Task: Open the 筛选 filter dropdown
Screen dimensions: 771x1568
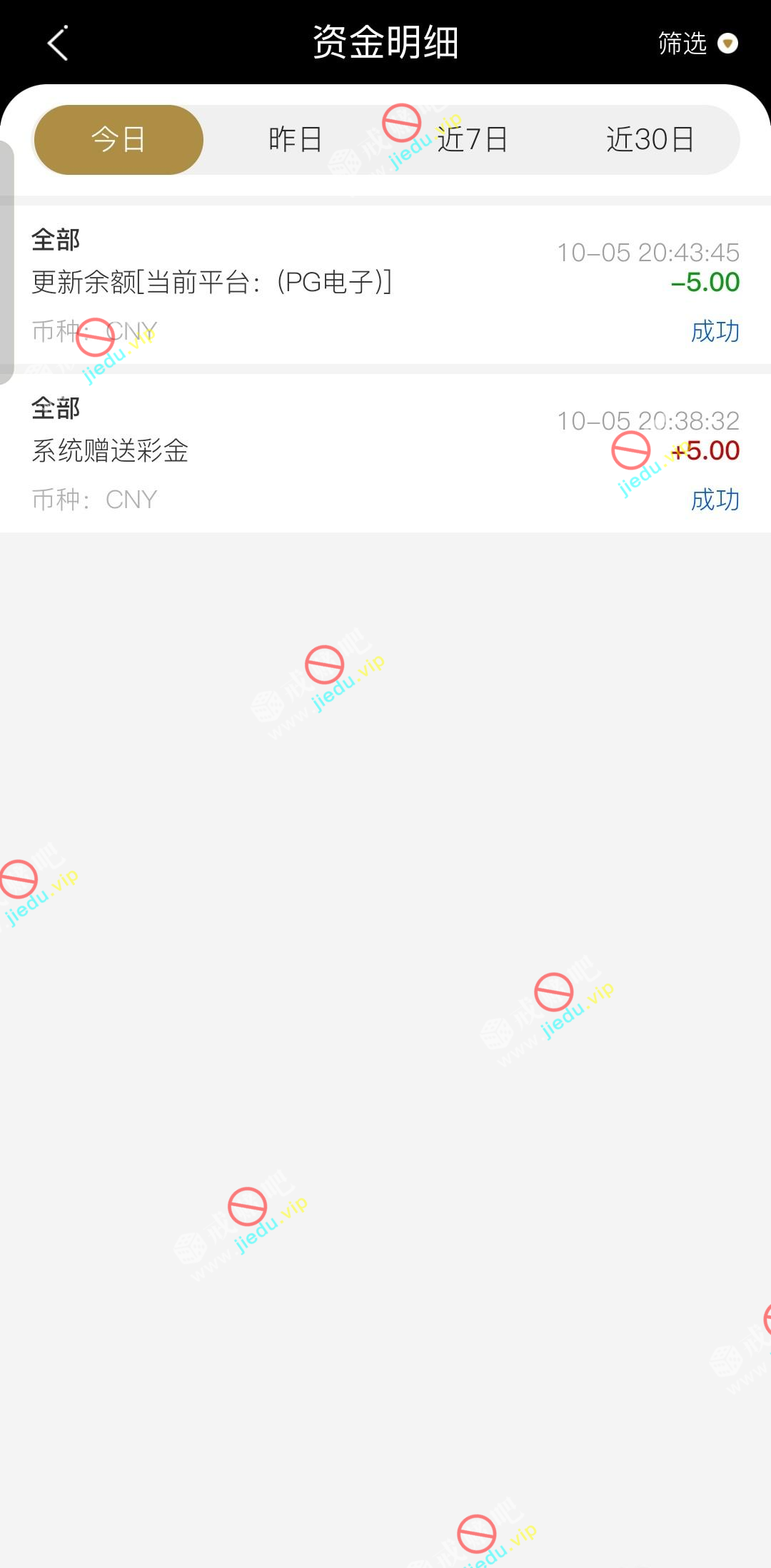Action: click(x=697, y=44)
